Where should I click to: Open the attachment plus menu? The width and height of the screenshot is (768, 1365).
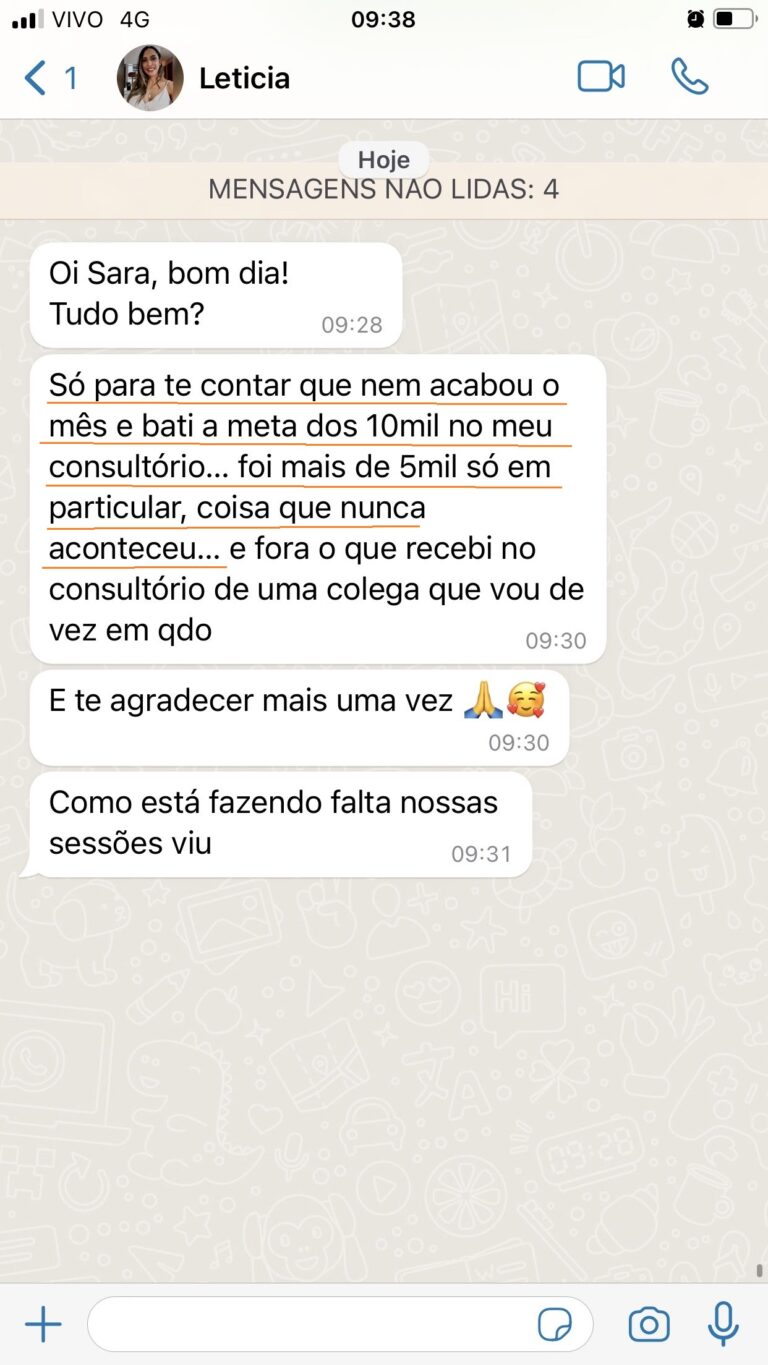pyautogui.click(x=43, y=1325)
